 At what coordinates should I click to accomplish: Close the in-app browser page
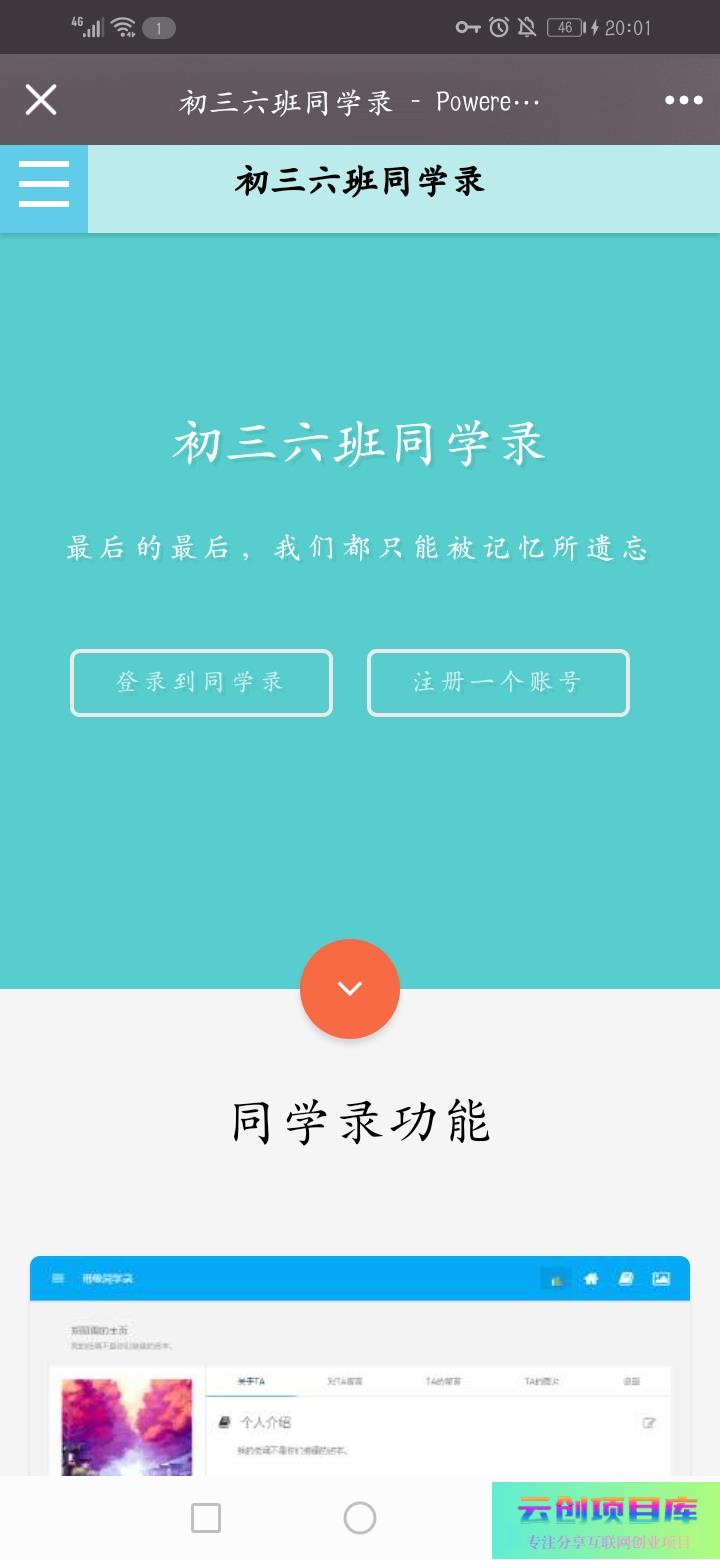pos(41,100)
